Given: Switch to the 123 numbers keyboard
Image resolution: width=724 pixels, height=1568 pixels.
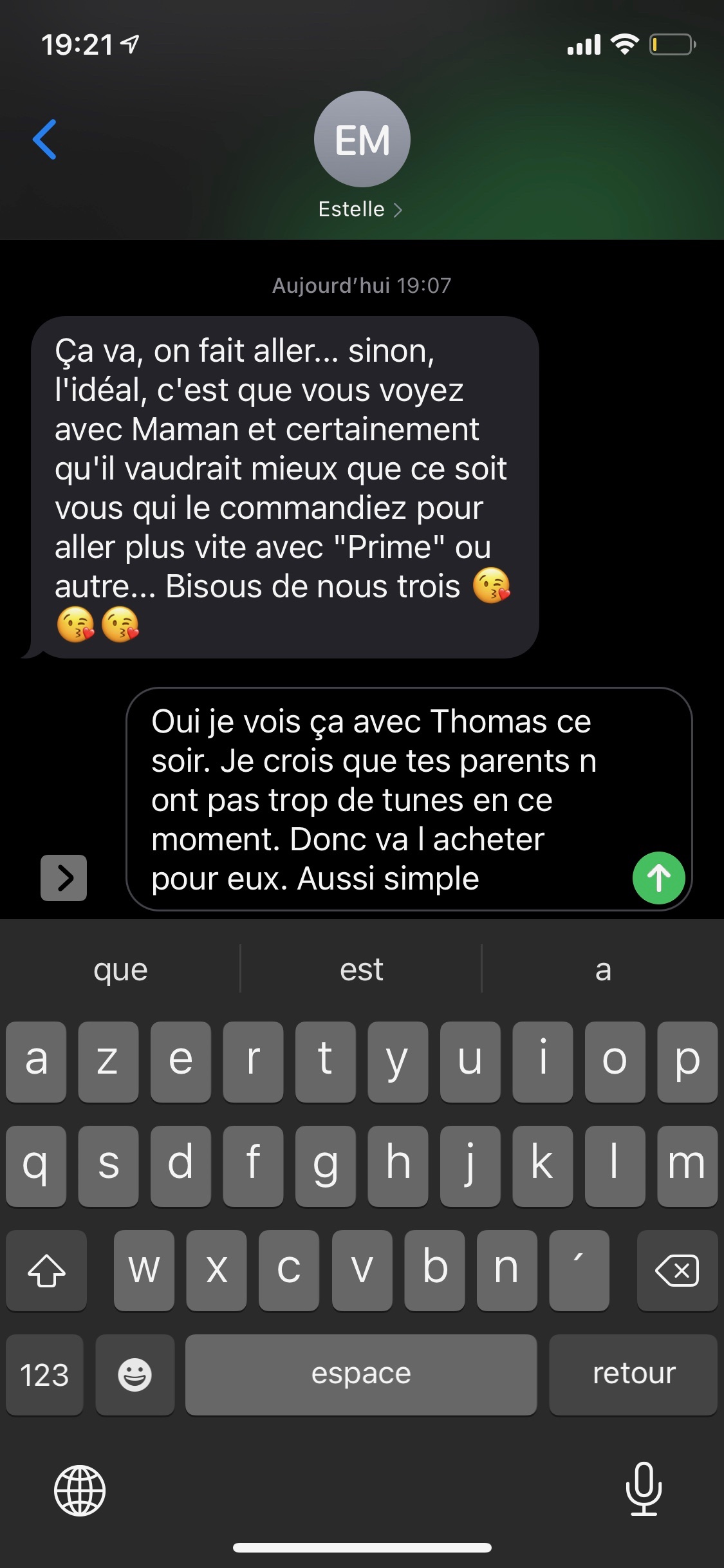Looking at the screenshot, I should coord(44,1374).
